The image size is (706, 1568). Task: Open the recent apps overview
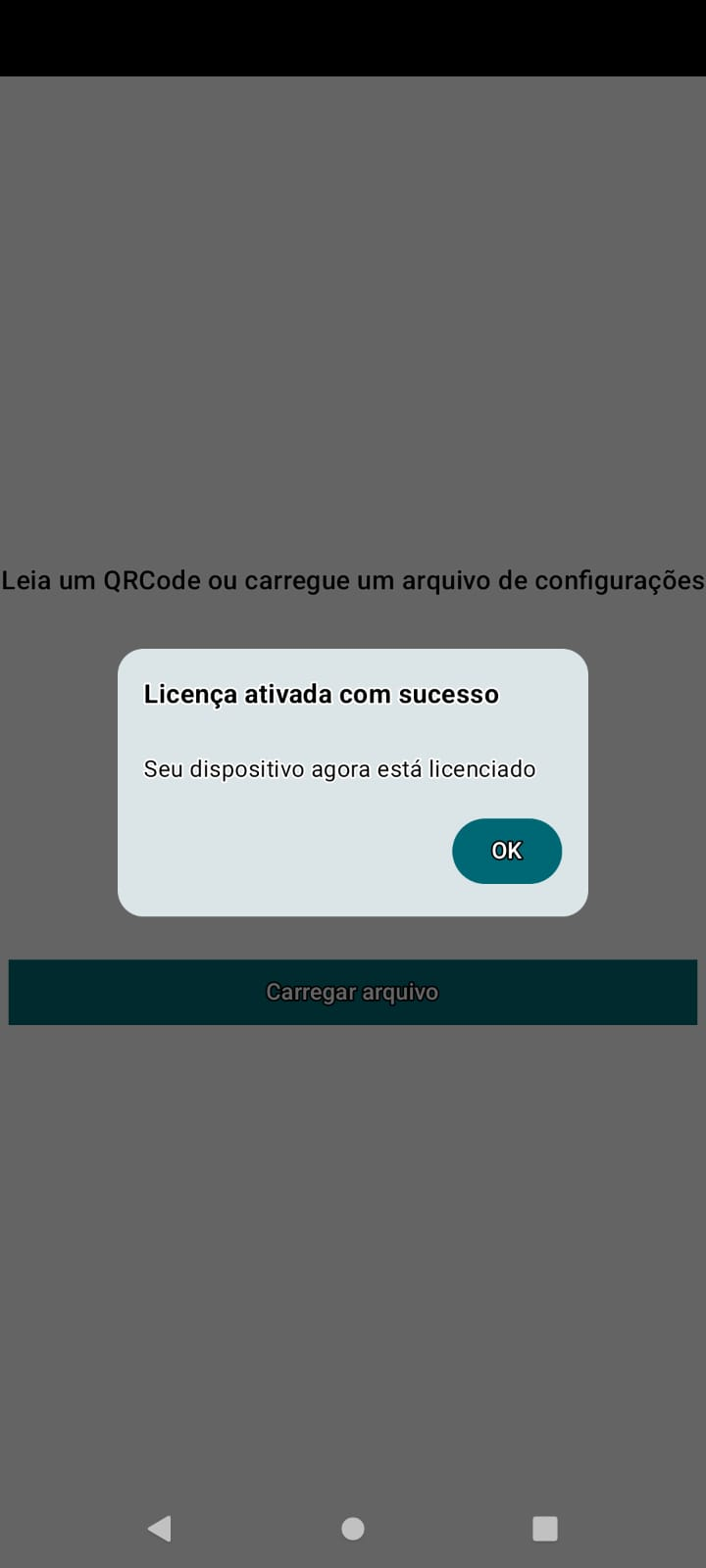point(544,1528)
